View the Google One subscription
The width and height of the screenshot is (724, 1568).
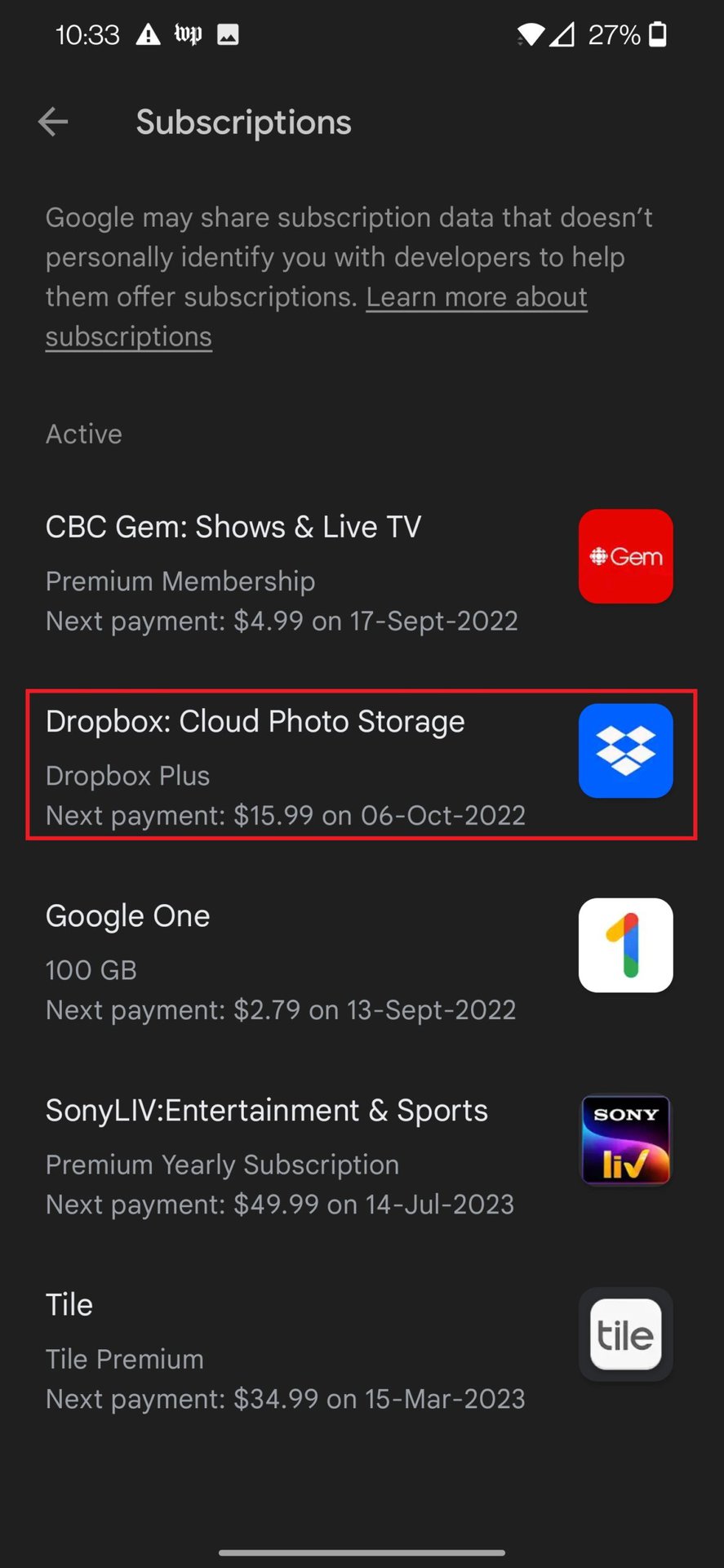point(359,960)
